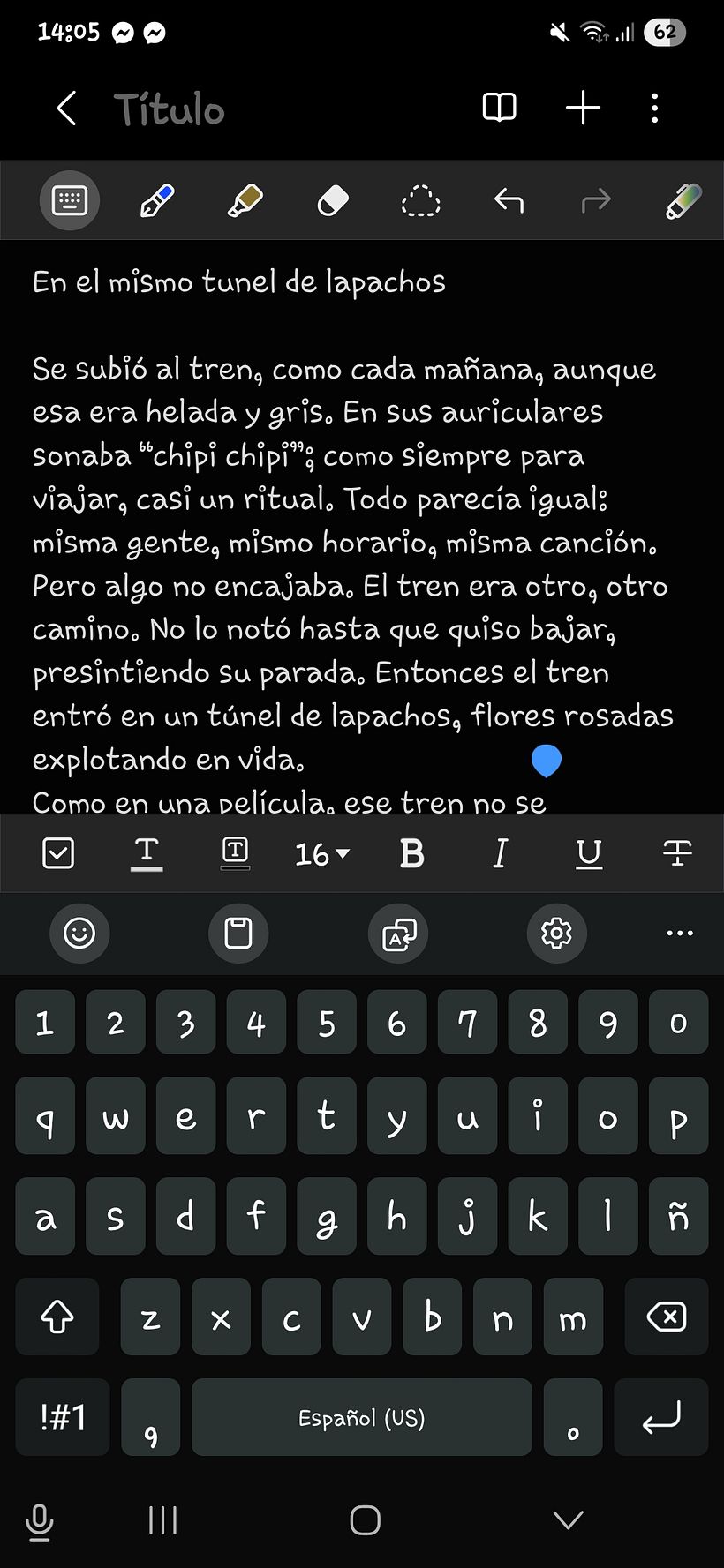Select the pen drawing tool
724x1568 pixels.
[157, 200]
